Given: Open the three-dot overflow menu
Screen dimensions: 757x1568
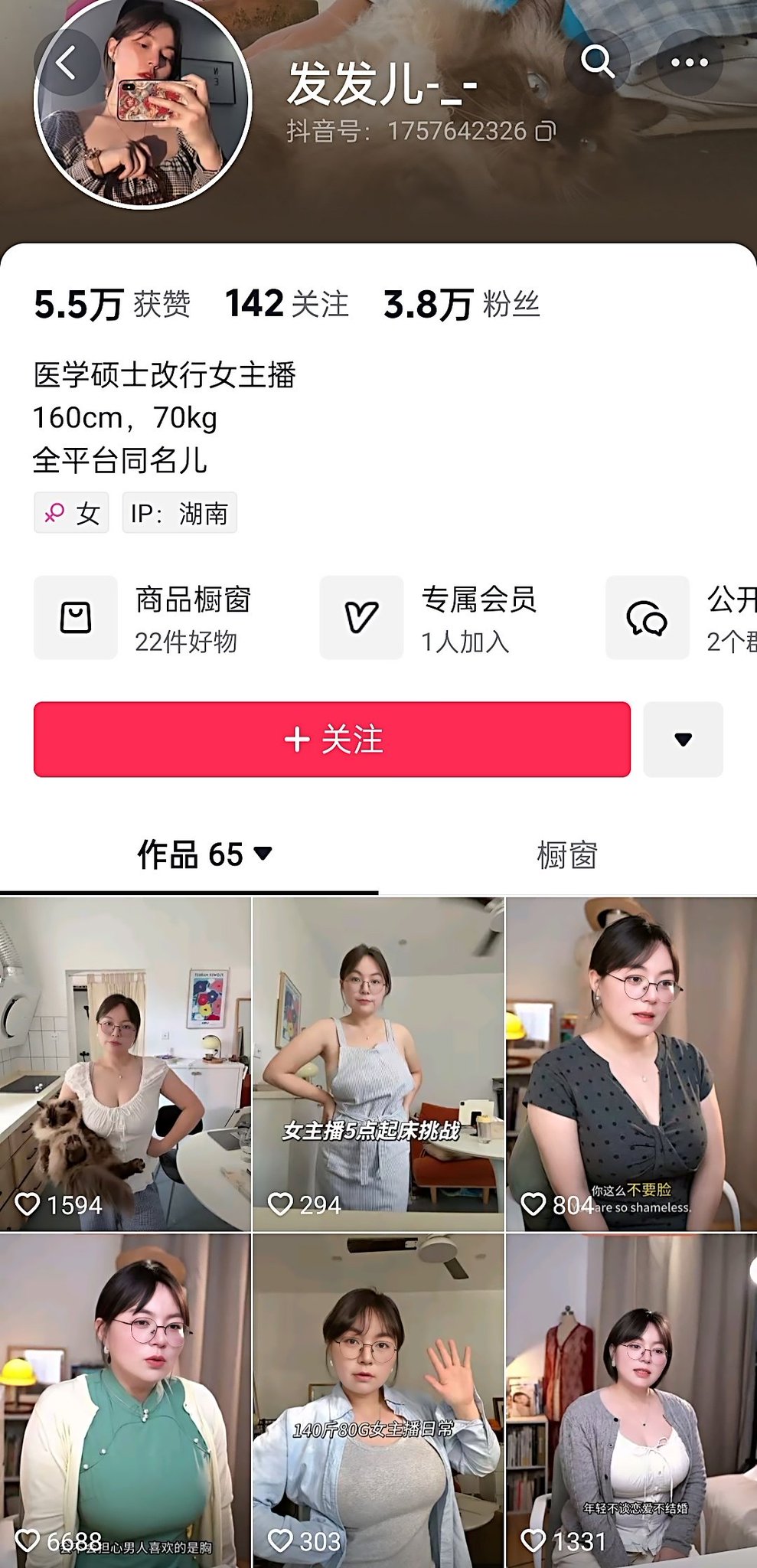Looking at the screenshot, I should point(690,62).
